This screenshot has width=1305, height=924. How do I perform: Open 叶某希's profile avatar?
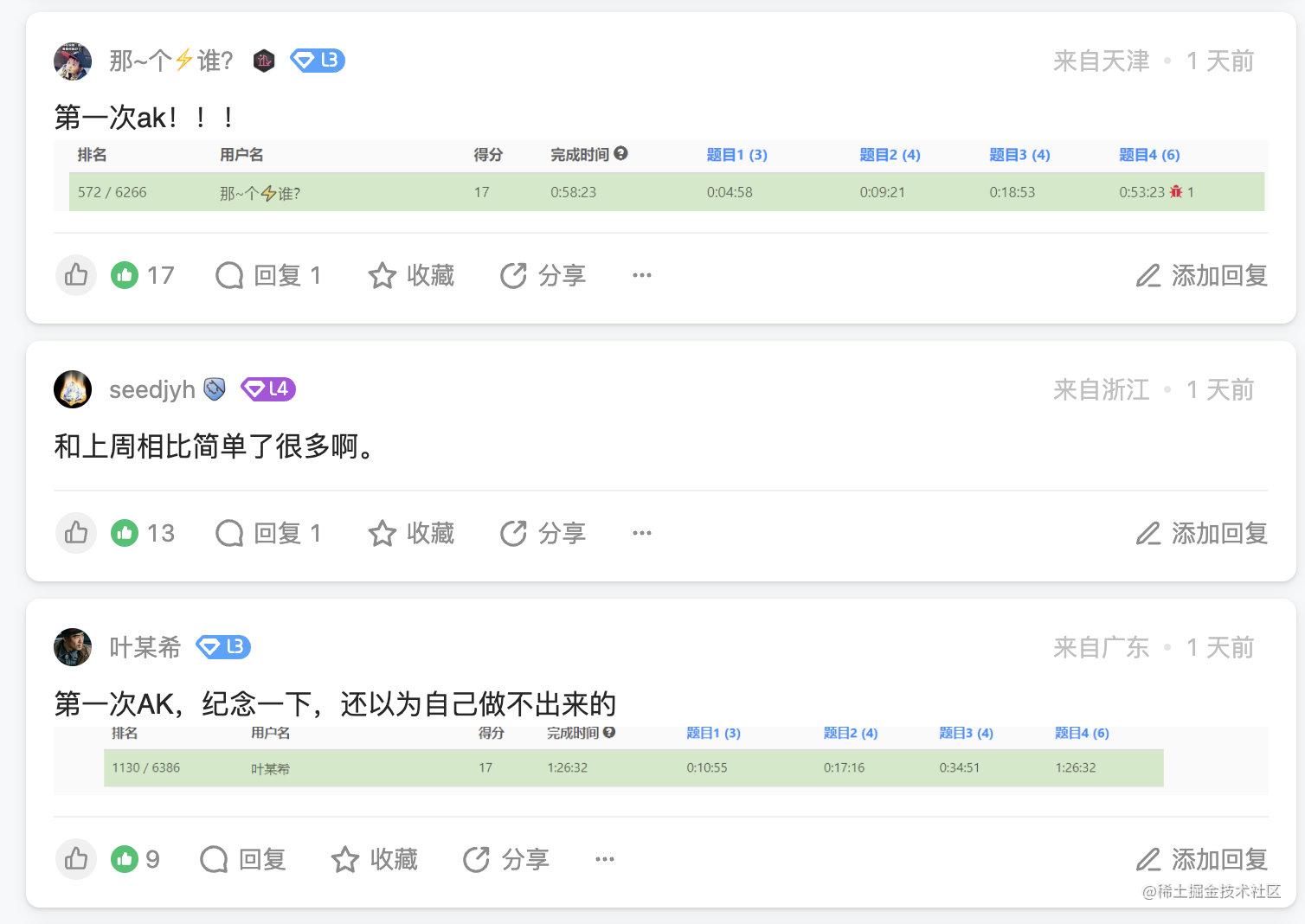click(x=73, y=647)
